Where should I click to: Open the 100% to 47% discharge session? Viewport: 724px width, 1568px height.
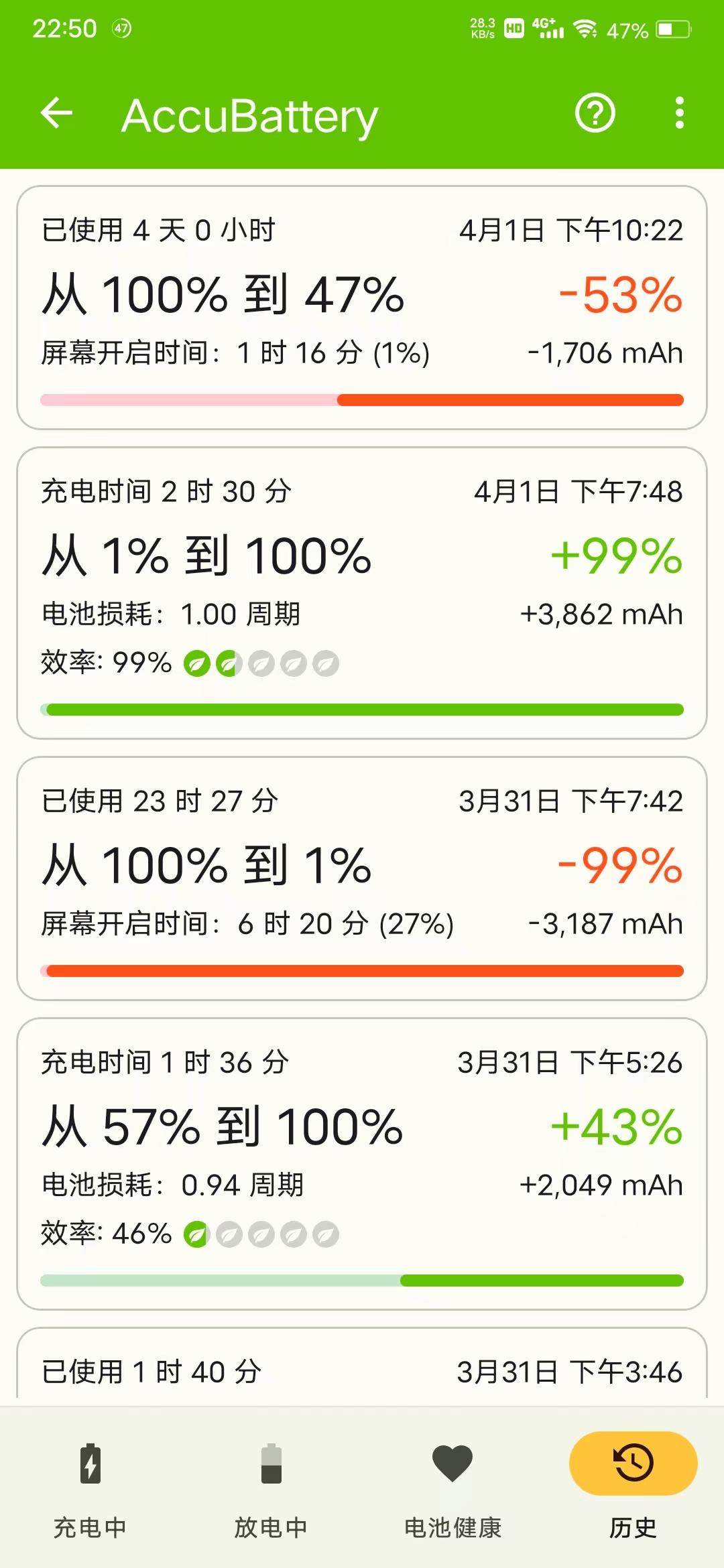click(362, 308)
